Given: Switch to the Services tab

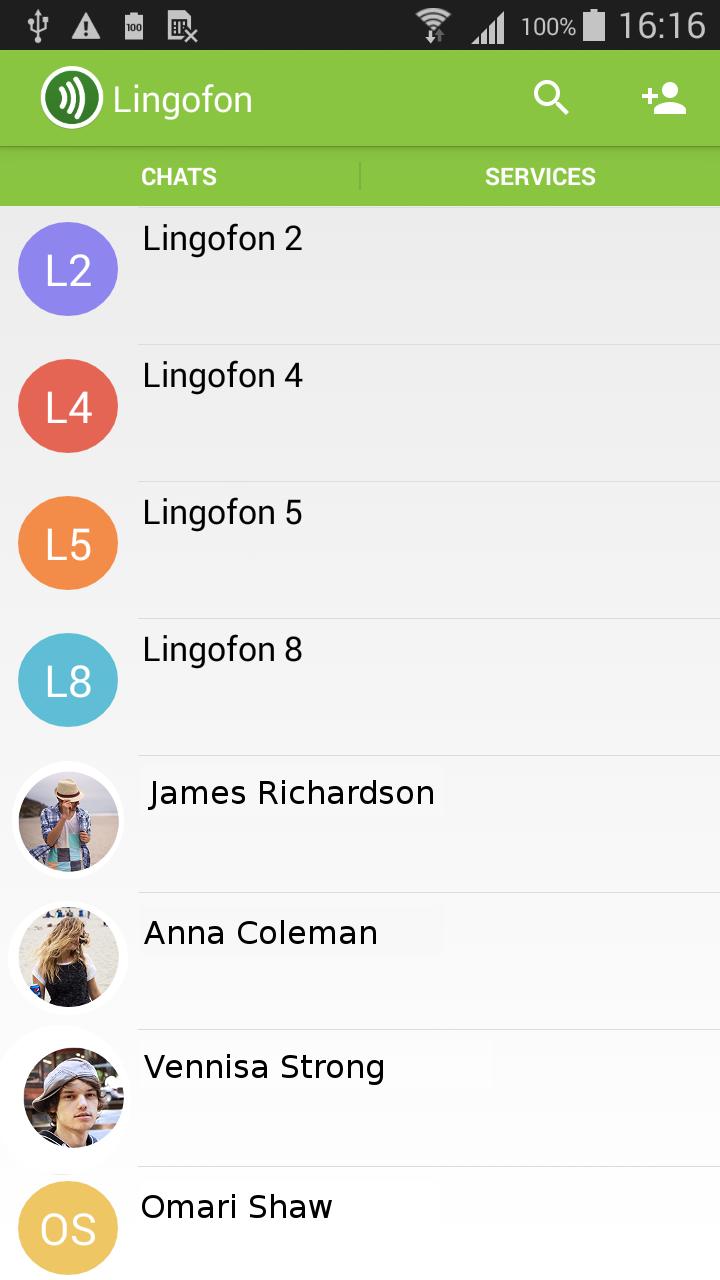Looking at the screenshot, I should pos(540,177).
